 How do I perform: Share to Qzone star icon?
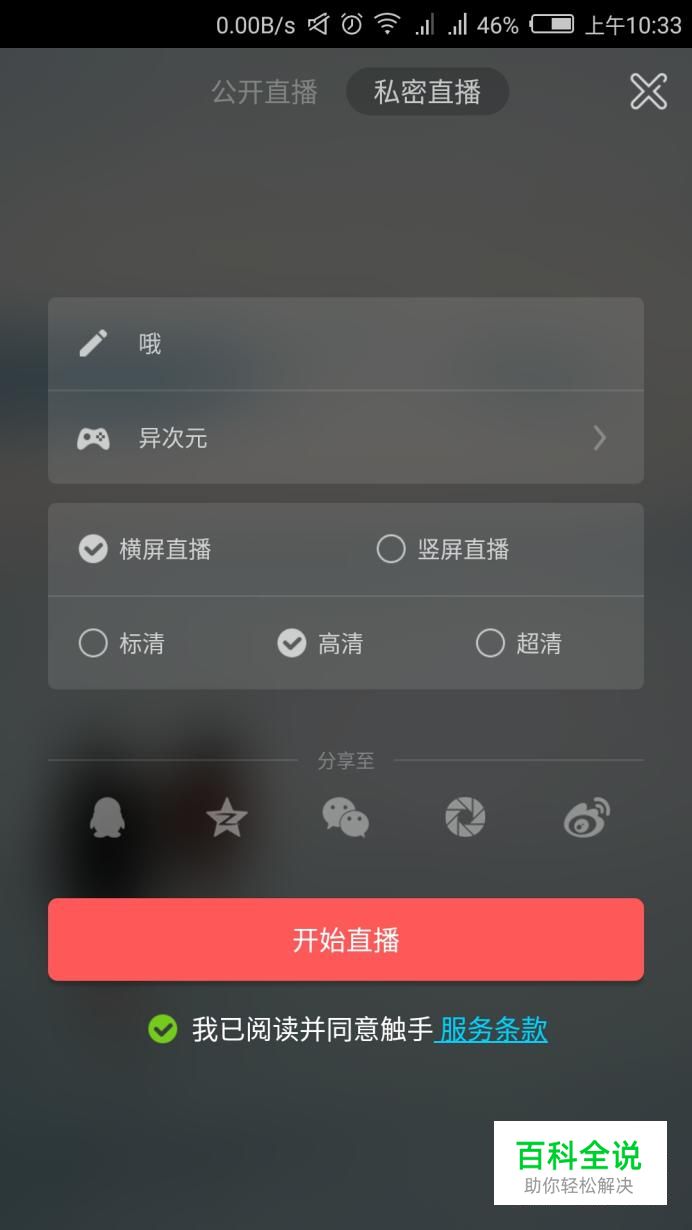227,818
